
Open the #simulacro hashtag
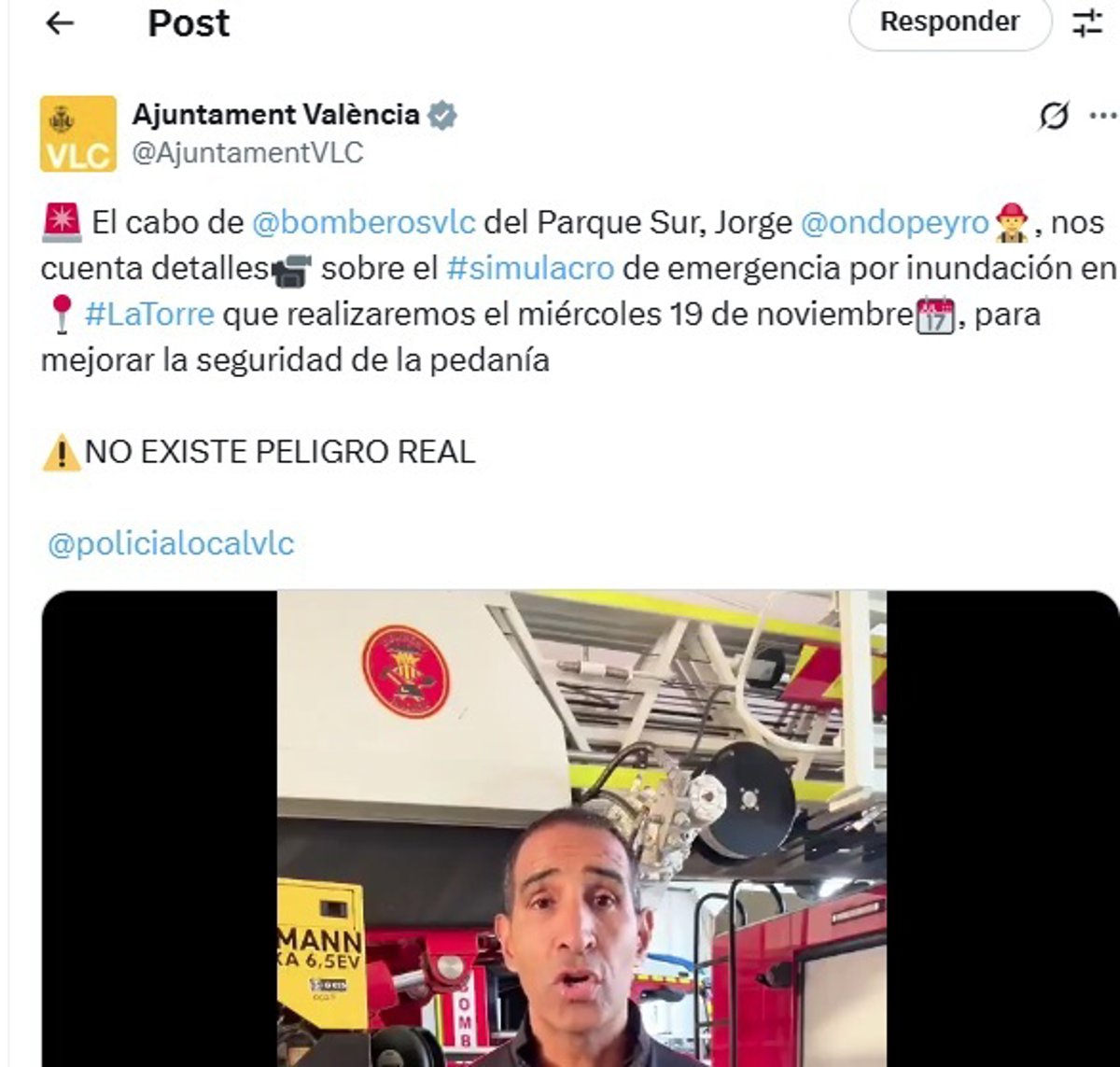click(x=530, y=269)
